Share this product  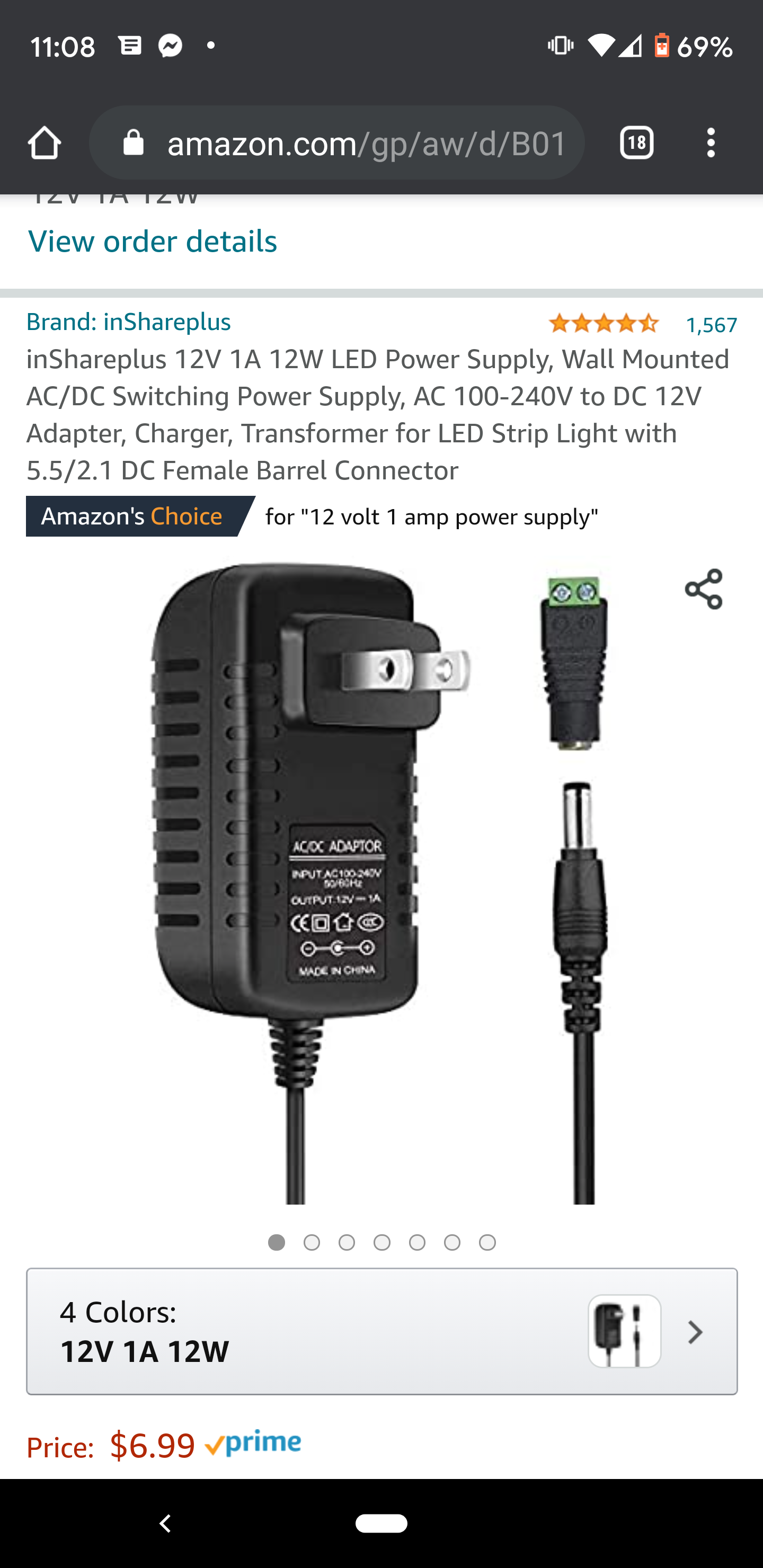[x=703, y=589]
